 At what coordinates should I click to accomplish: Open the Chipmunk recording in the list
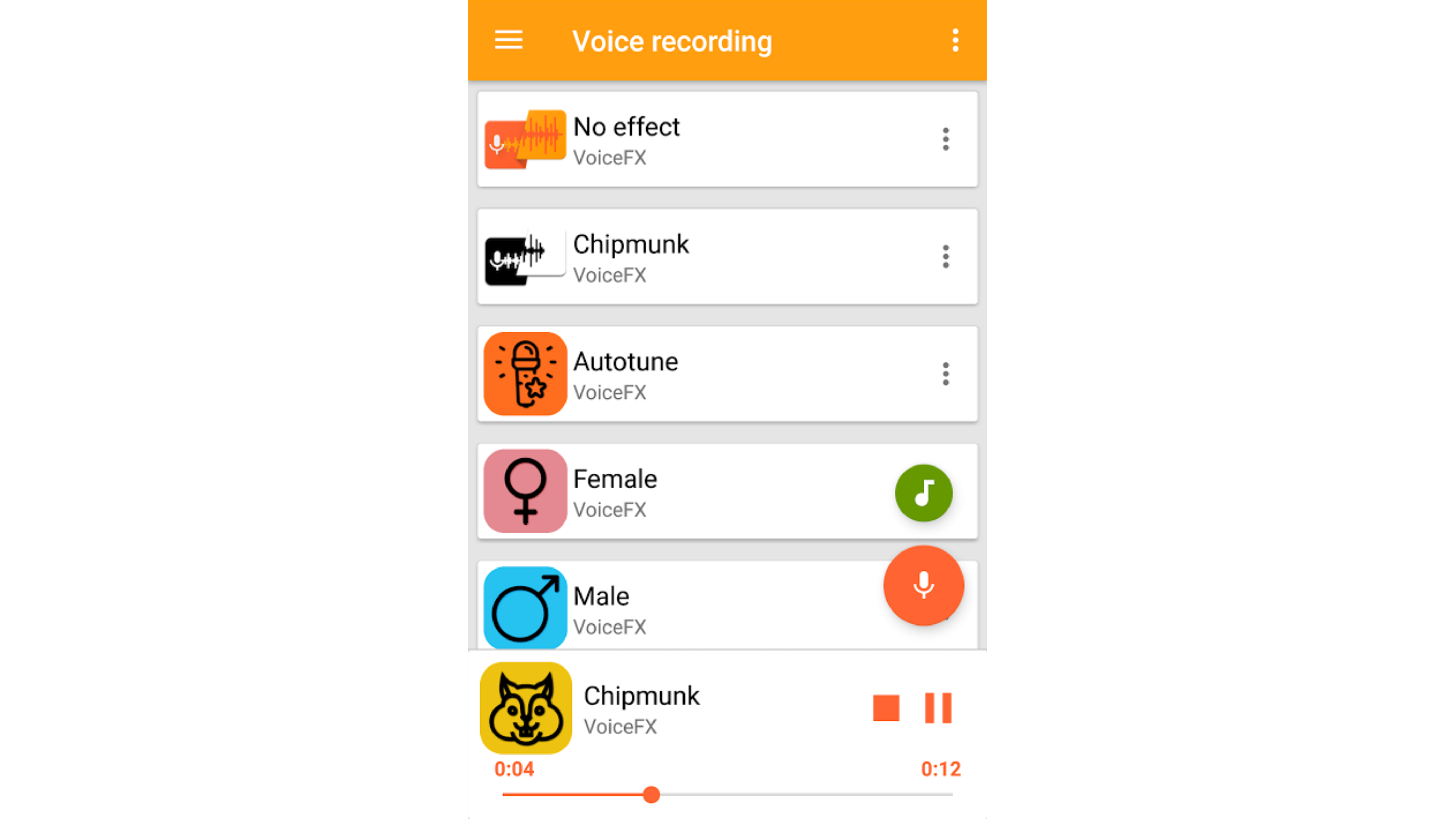coord(678,257)
